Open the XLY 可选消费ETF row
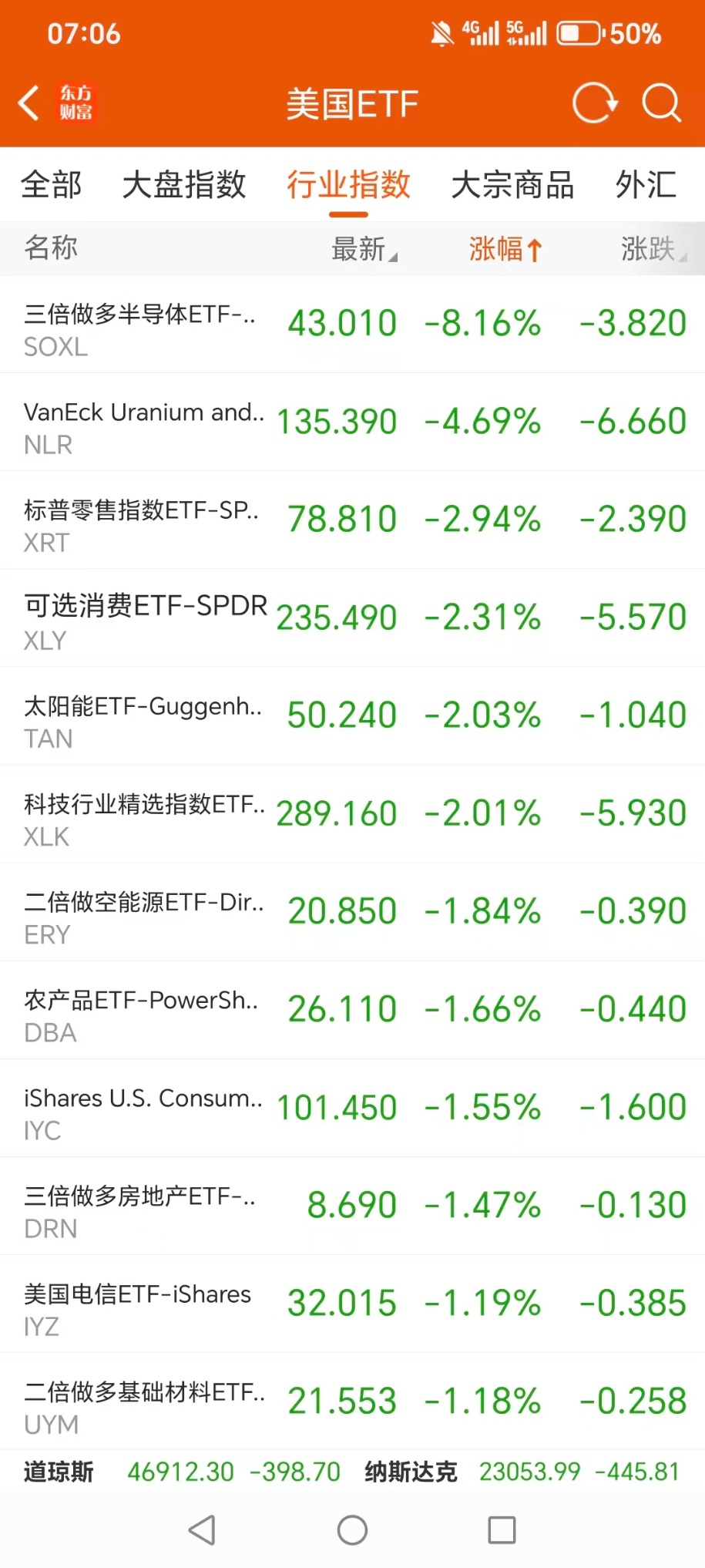Image resolution: width=705 pixels, height=1568 pixels. pyautogui.click(x=352, y=618)
